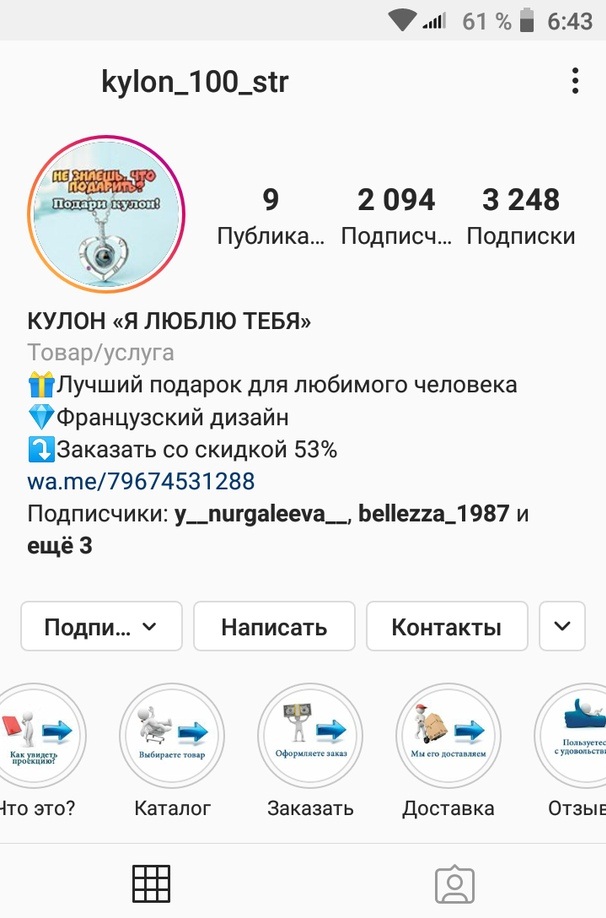The width and height of the screenshot is (606, 918).
Task: Open mutual follower y__nurgaleeva__ profile
Action: 260,515
